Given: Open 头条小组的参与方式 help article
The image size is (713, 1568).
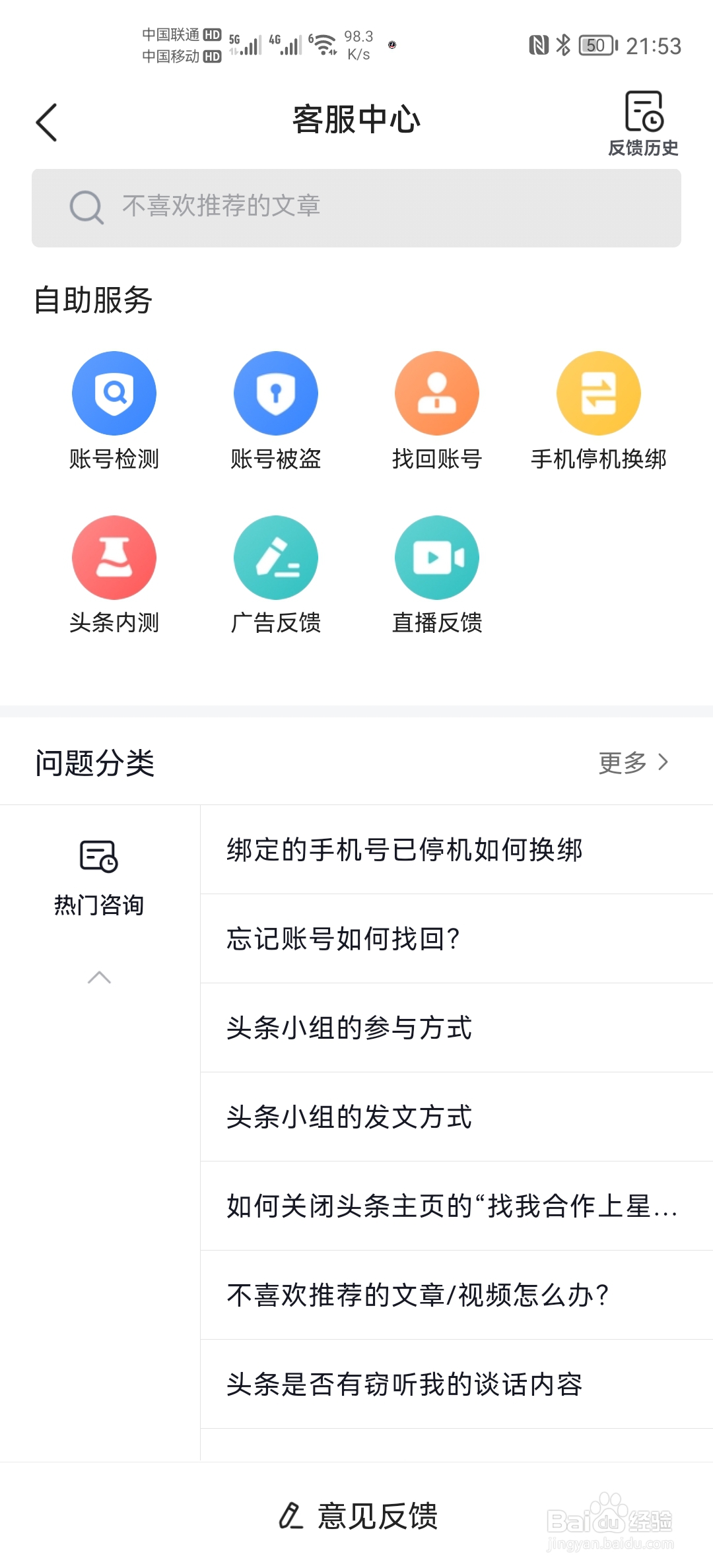Looking at the screenshot, I should click(349, 1028).
